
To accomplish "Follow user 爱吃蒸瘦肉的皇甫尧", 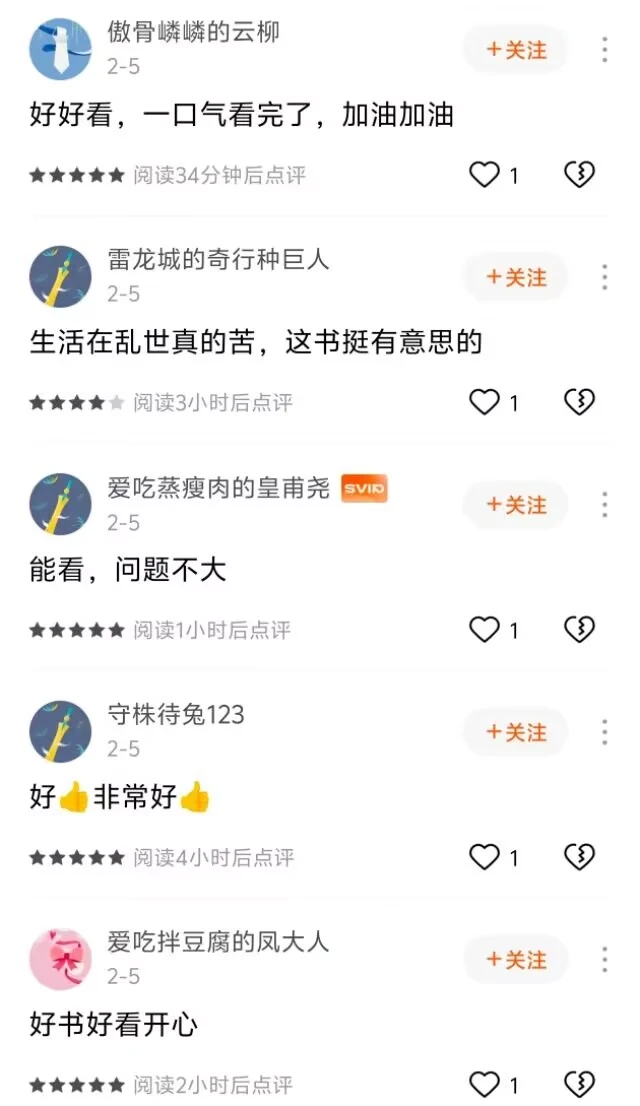I will pyautogui.click(x=515, y=505).
